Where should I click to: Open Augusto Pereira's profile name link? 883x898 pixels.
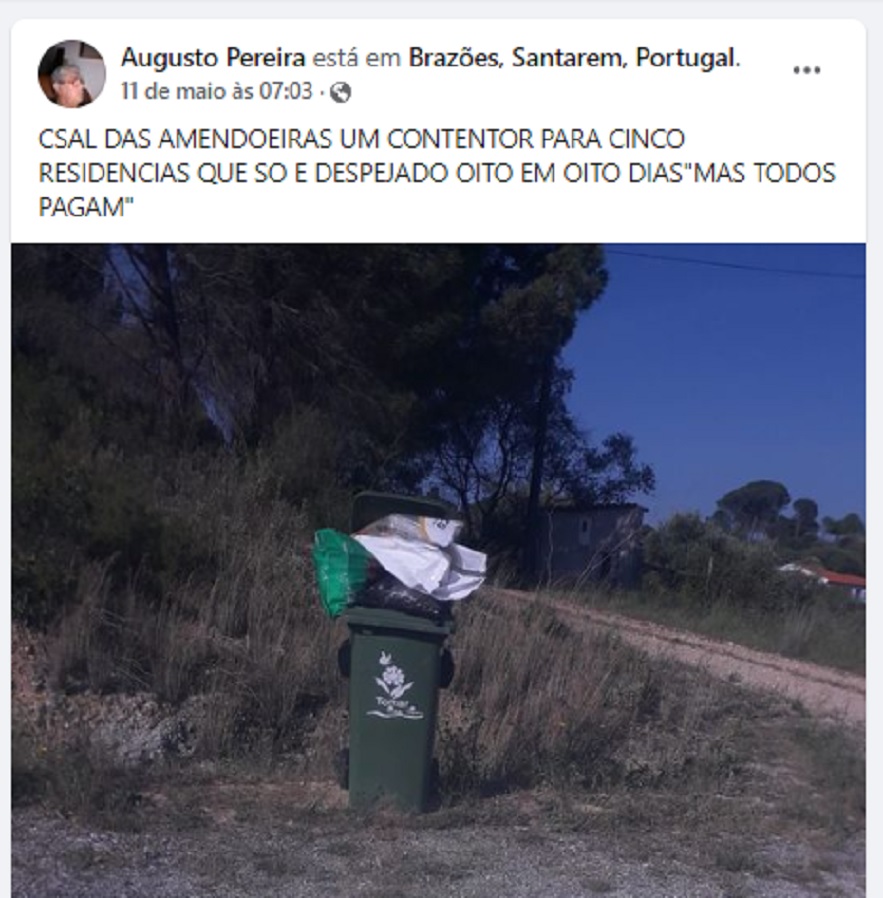[213, 58]
